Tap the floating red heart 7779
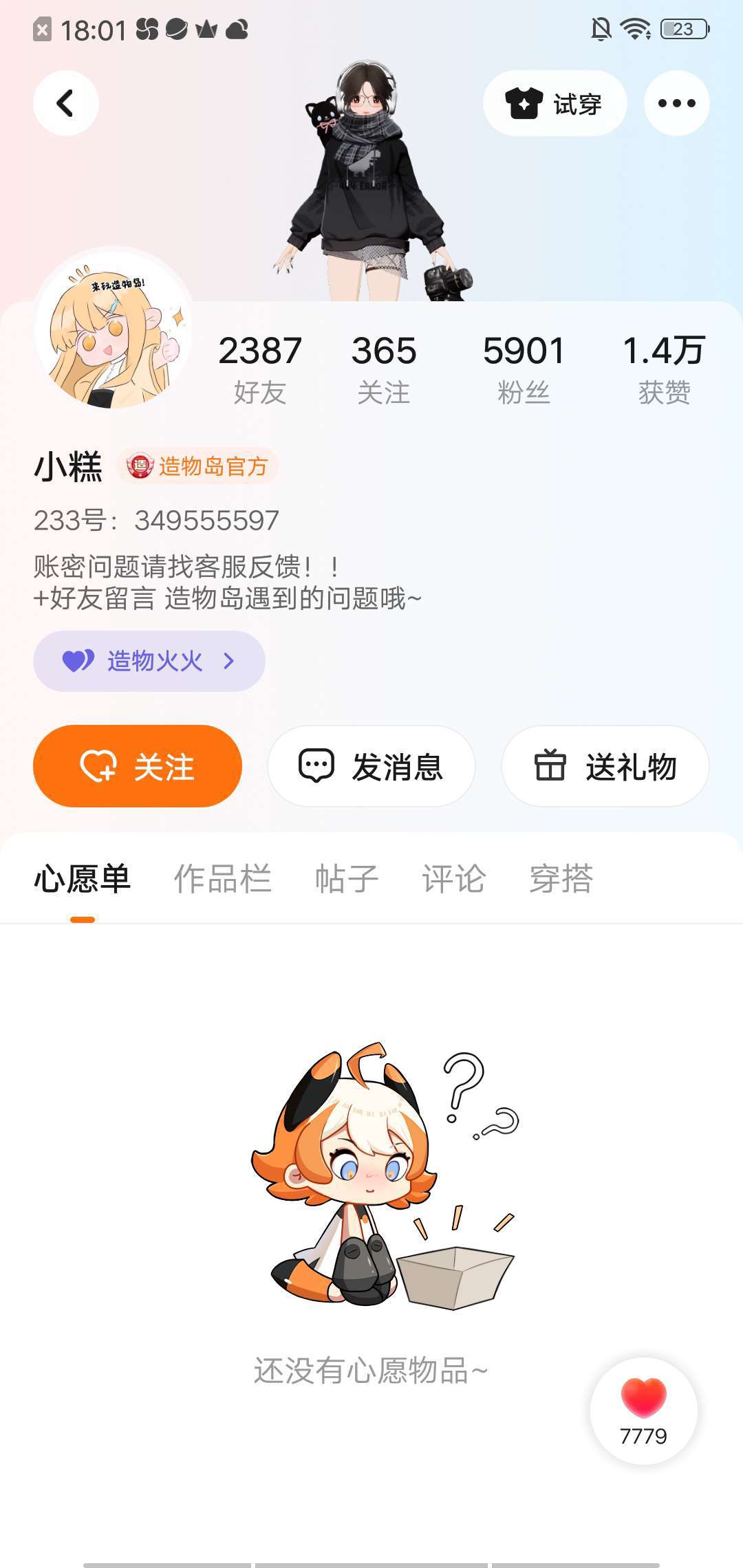Screen dimensions: 743x1568 tap(643, 1410)
